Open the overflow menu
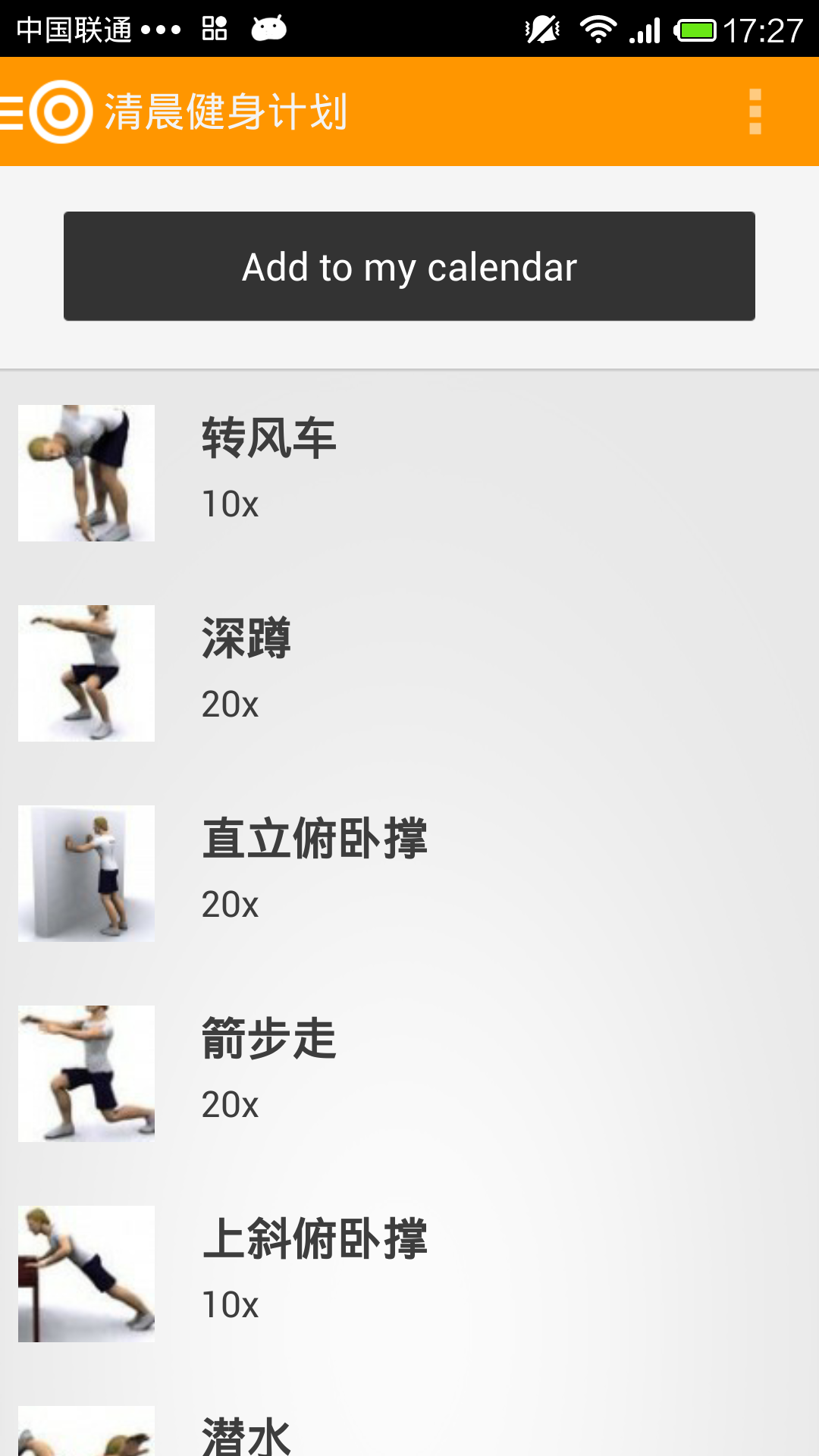Screen dimensions: 819x1456 pyautogui.click(x=755, y=111)
